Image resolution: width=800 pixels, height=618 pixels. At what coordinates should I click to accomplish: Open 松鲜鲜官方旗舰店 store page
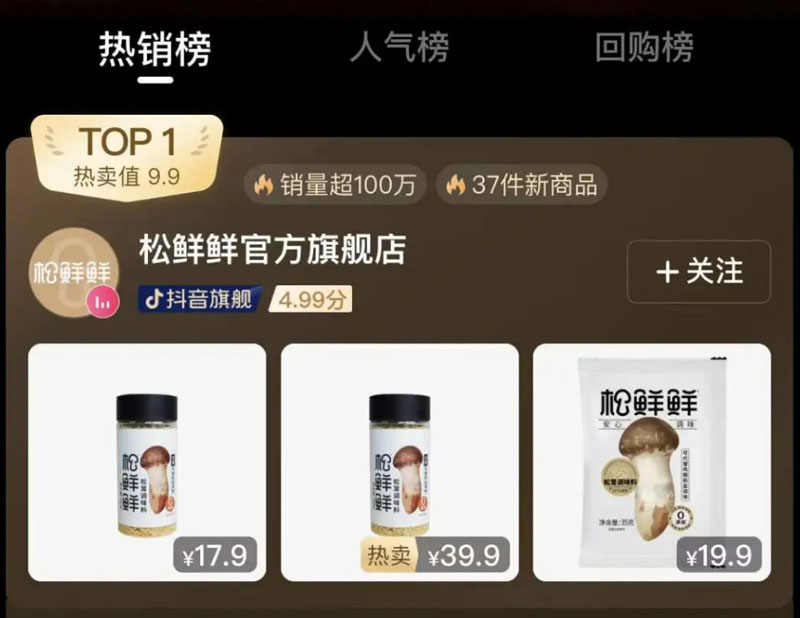point(272,249)
